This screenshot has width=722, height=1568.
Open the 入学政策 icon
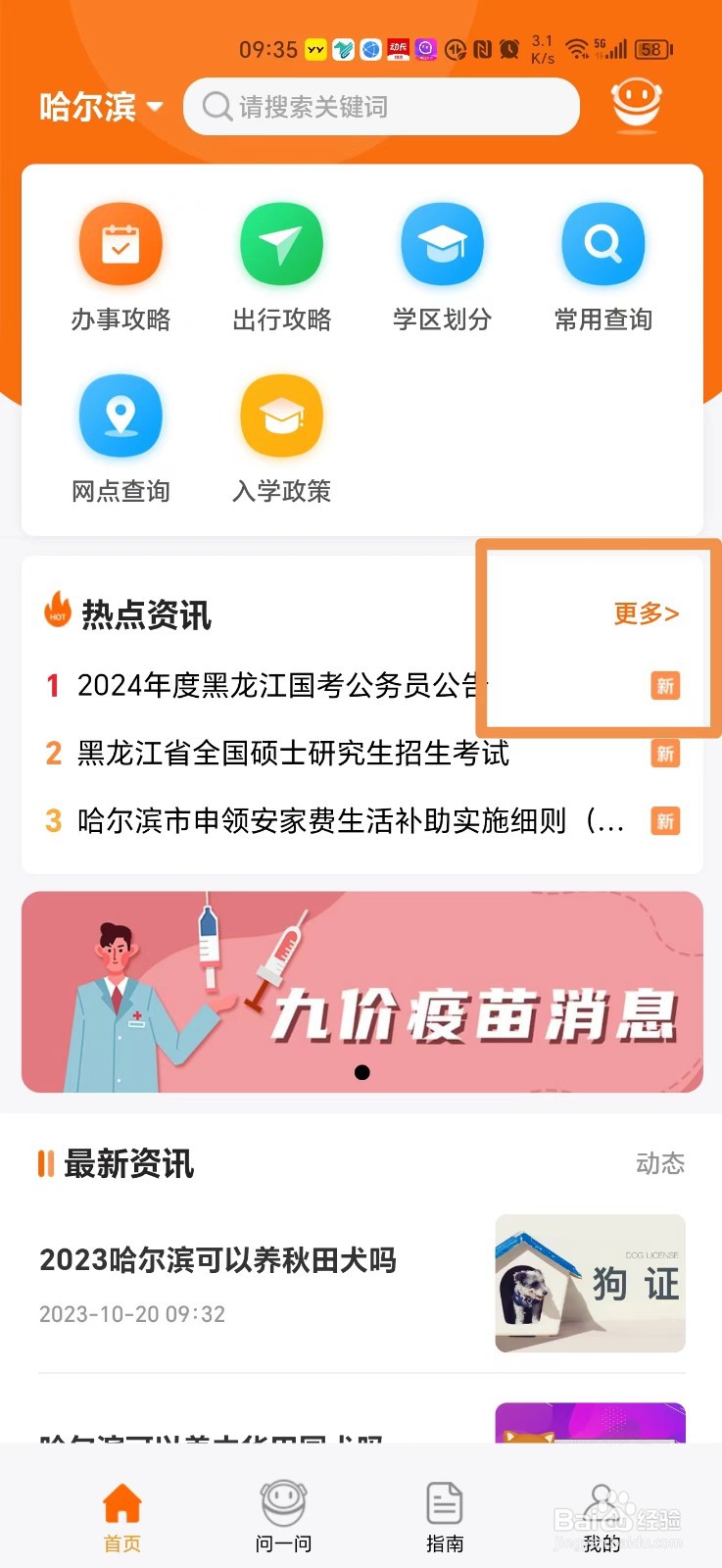[x=281, y=416]
